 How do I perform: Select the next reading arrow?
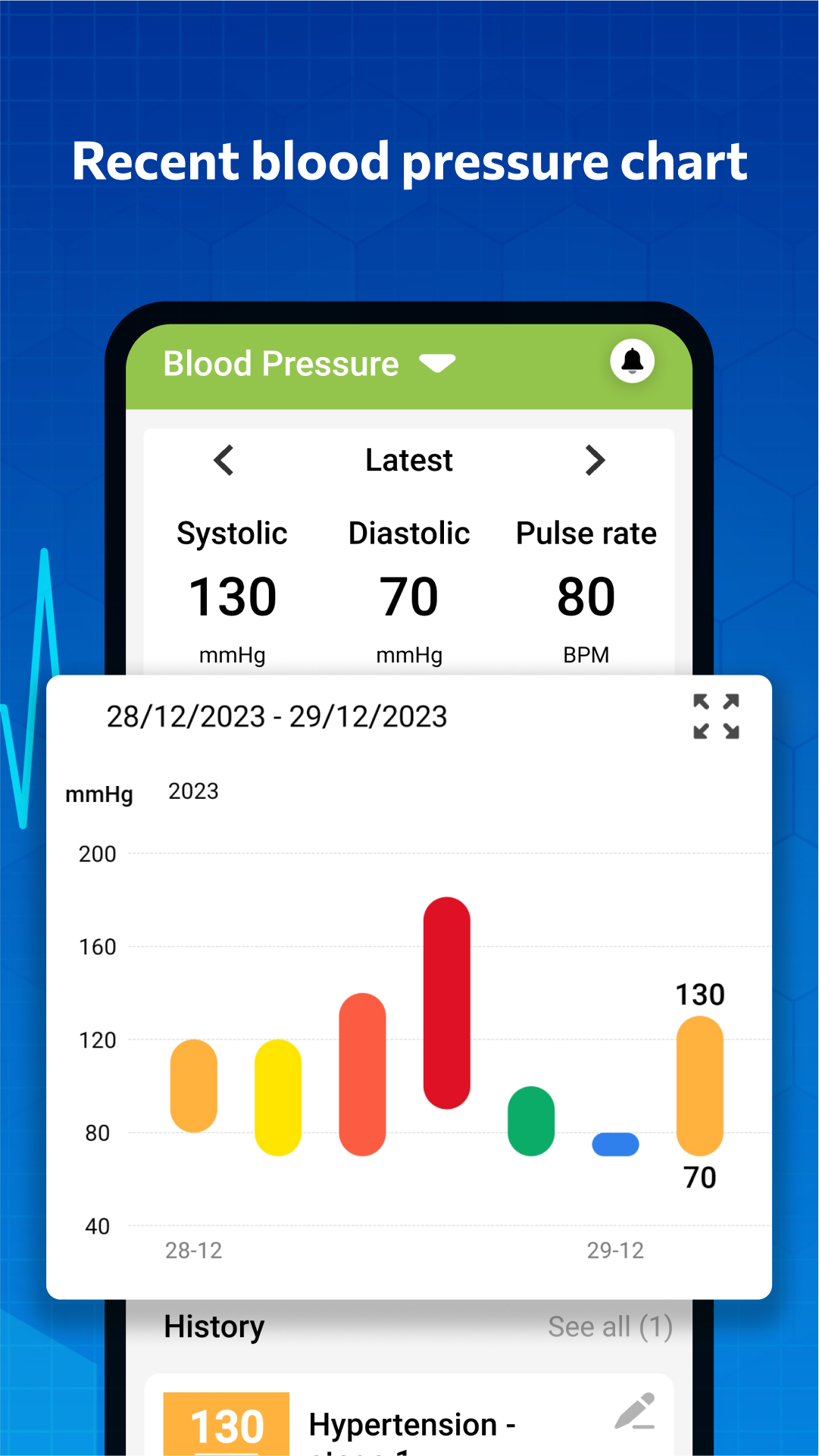[x=595, y=460]
